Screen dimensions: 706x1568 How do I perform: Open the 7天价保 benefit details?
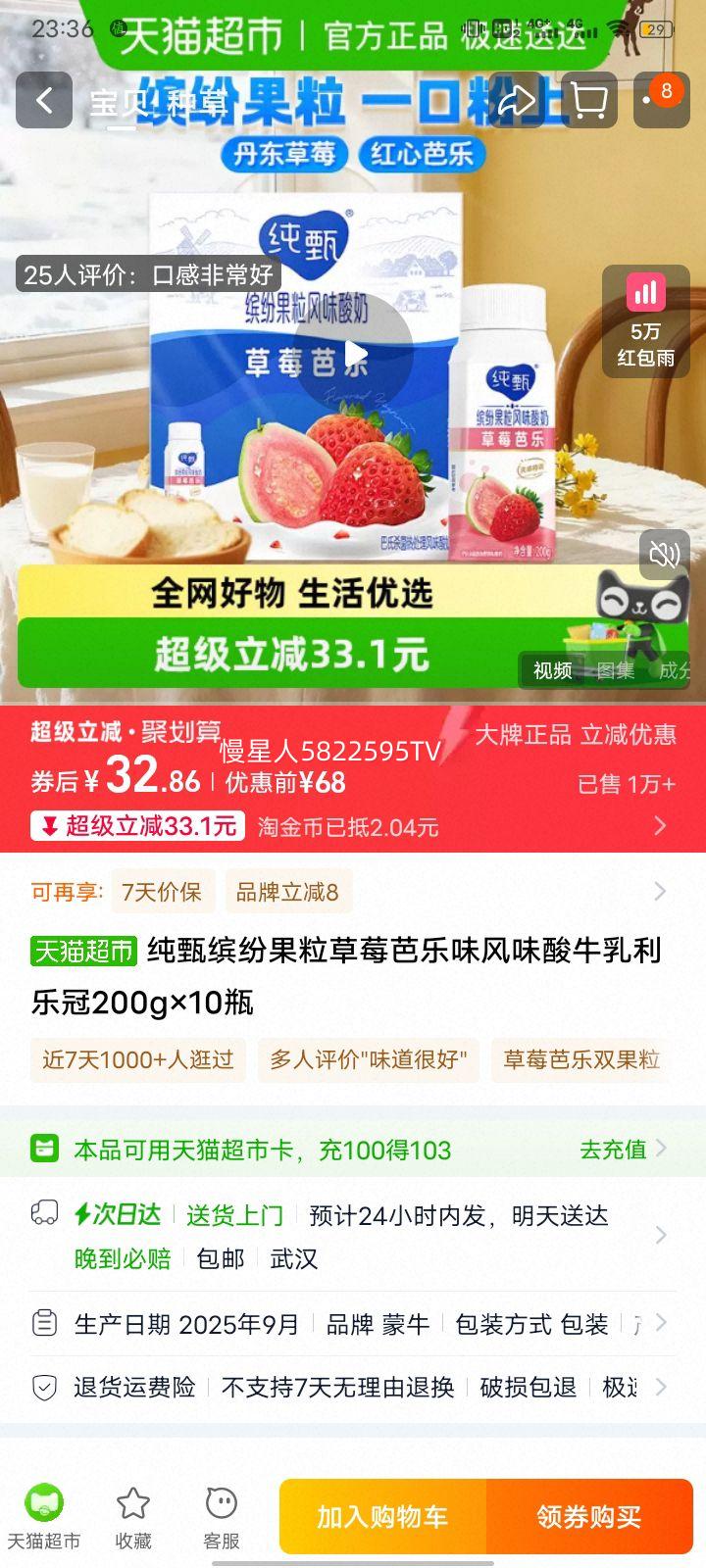(162, 892)
